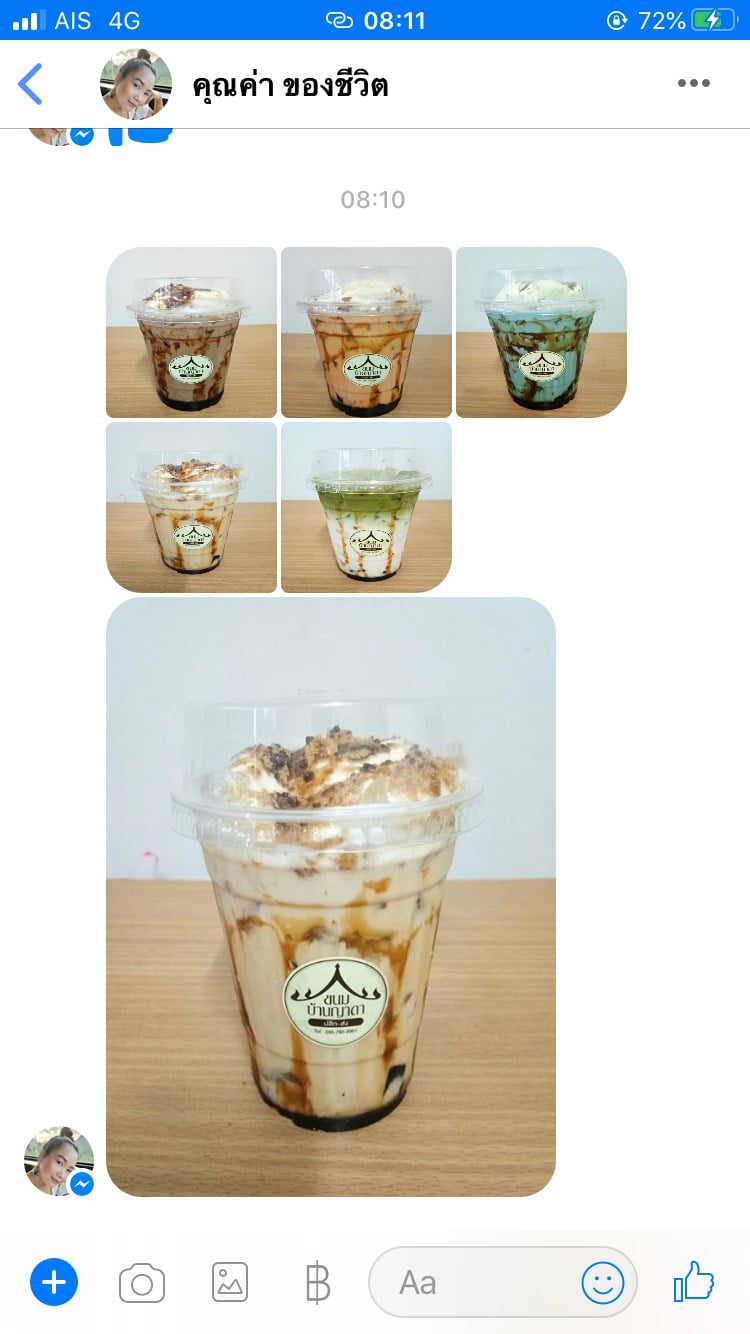This screenshot has width=750, height=1334.
Task: Launch the camera to take a photo
Action: click(142, 1283)
